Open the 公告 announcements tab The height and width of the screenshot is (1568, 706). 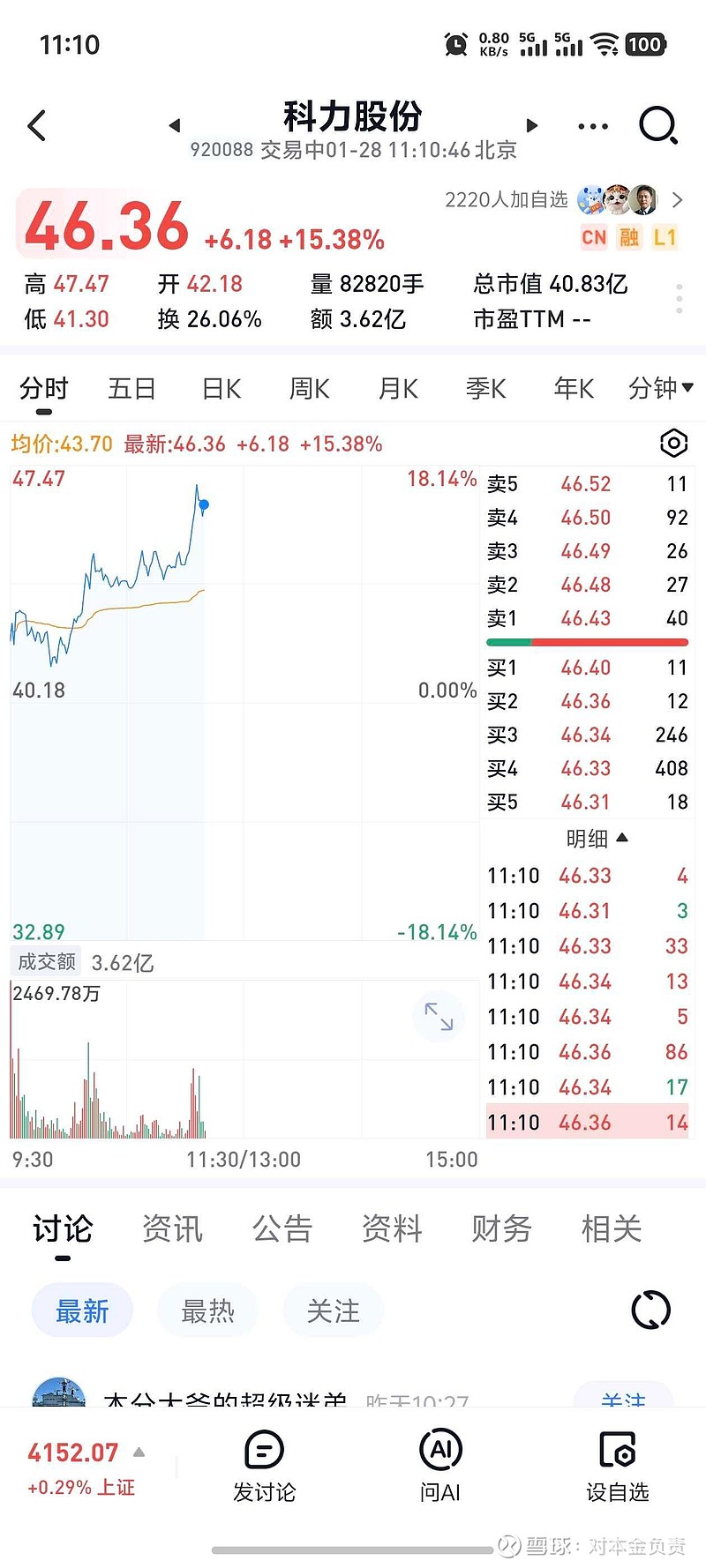(282, 1228)
